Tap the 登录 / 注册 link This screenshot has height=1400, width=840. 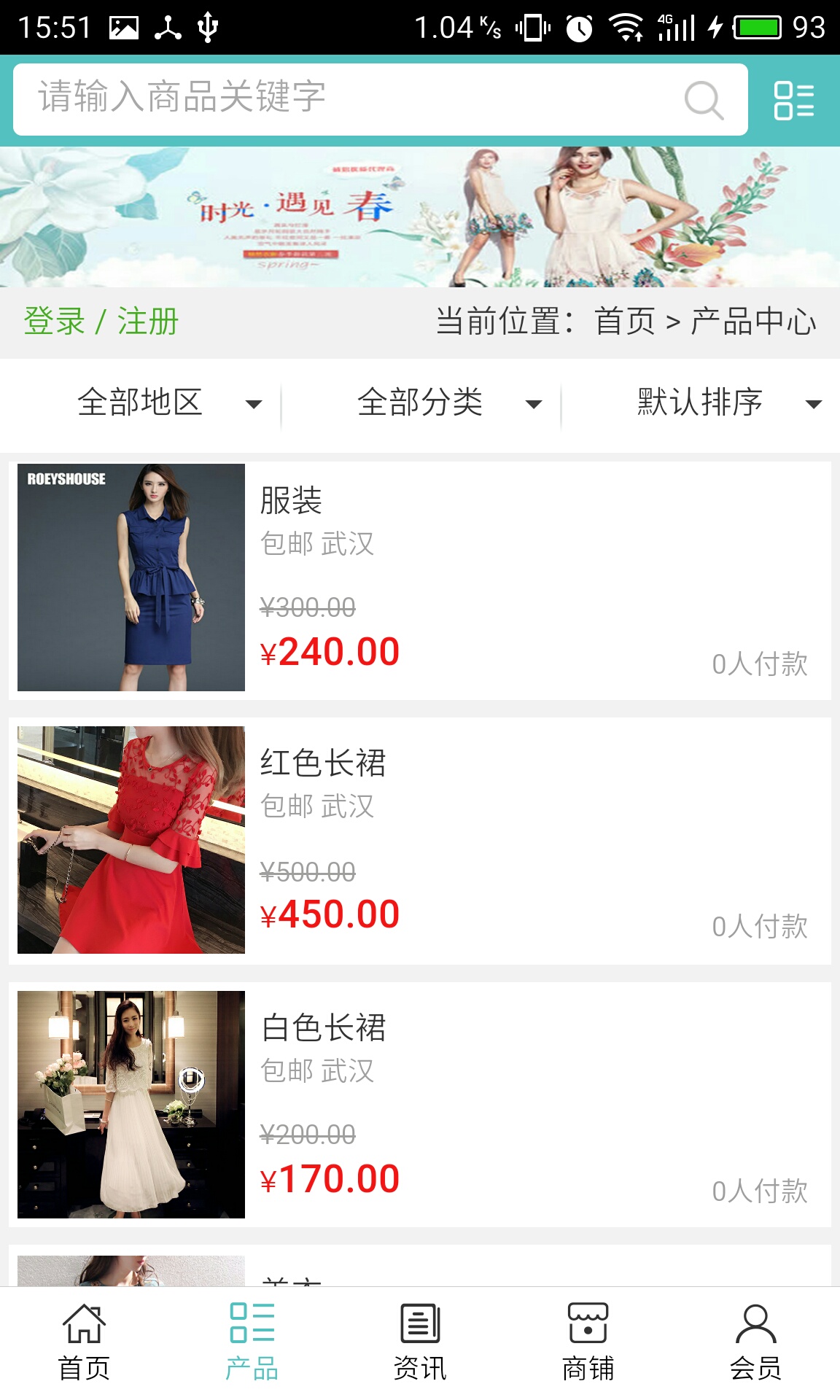(101, 322)
